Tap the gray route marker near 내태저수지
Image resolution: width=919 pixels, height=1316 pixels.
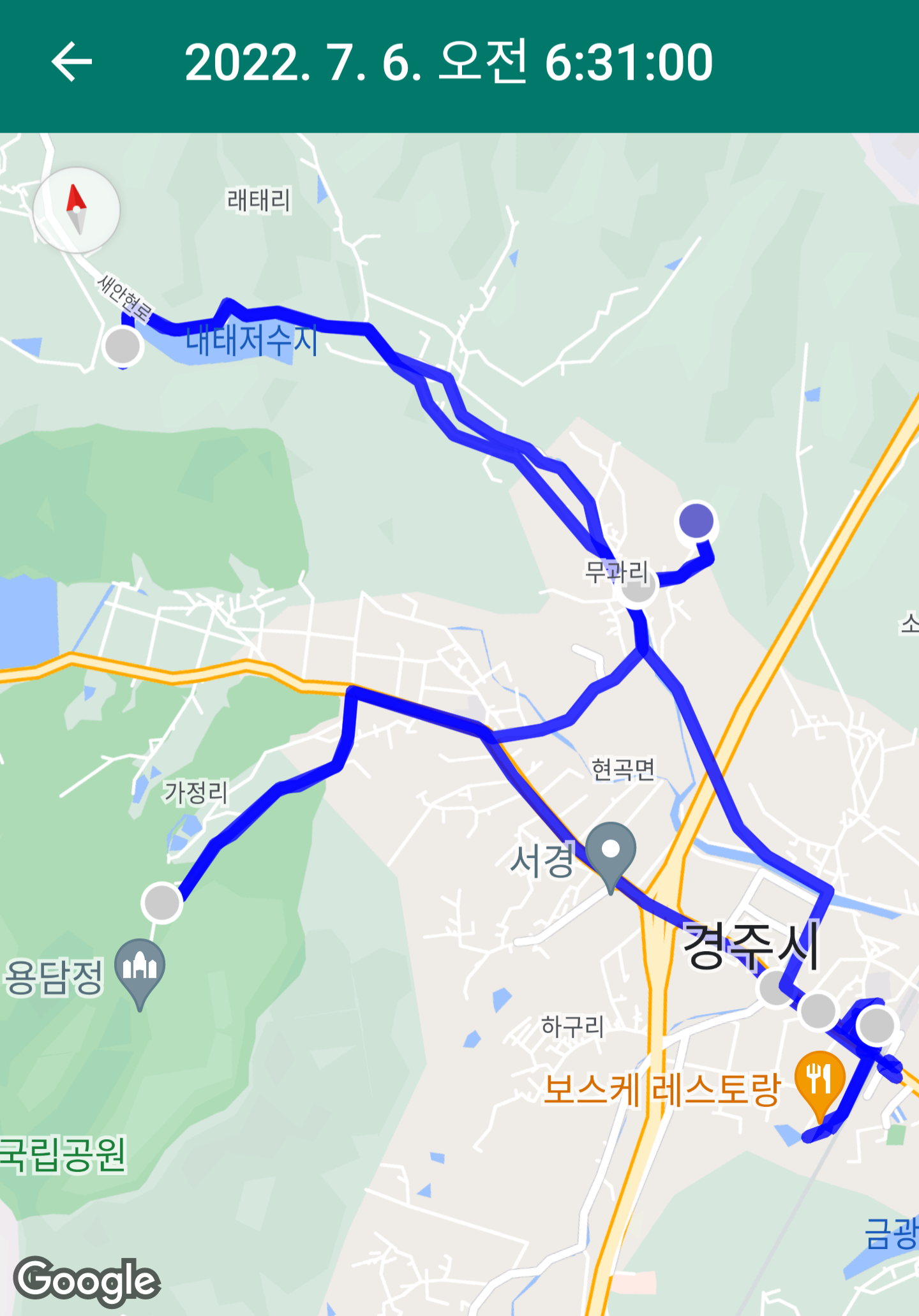click(123, 346)
